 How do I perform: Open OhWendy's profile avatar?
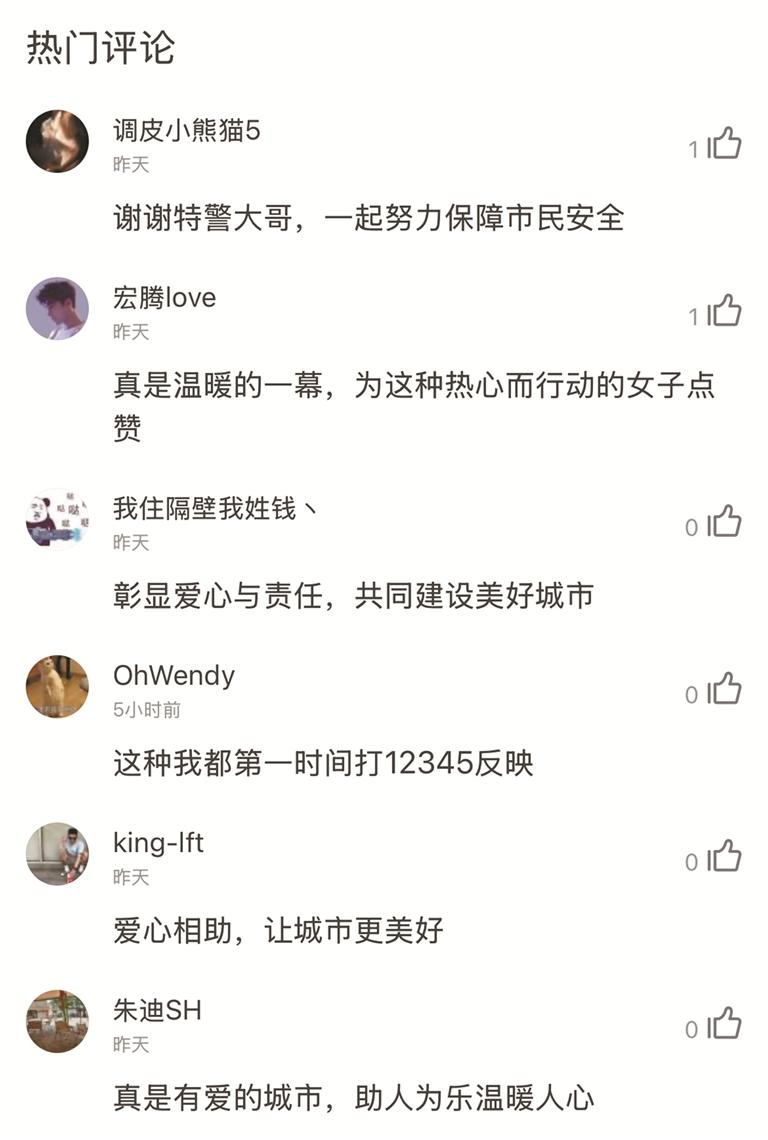pyautogui.click(x=57, y=686)
